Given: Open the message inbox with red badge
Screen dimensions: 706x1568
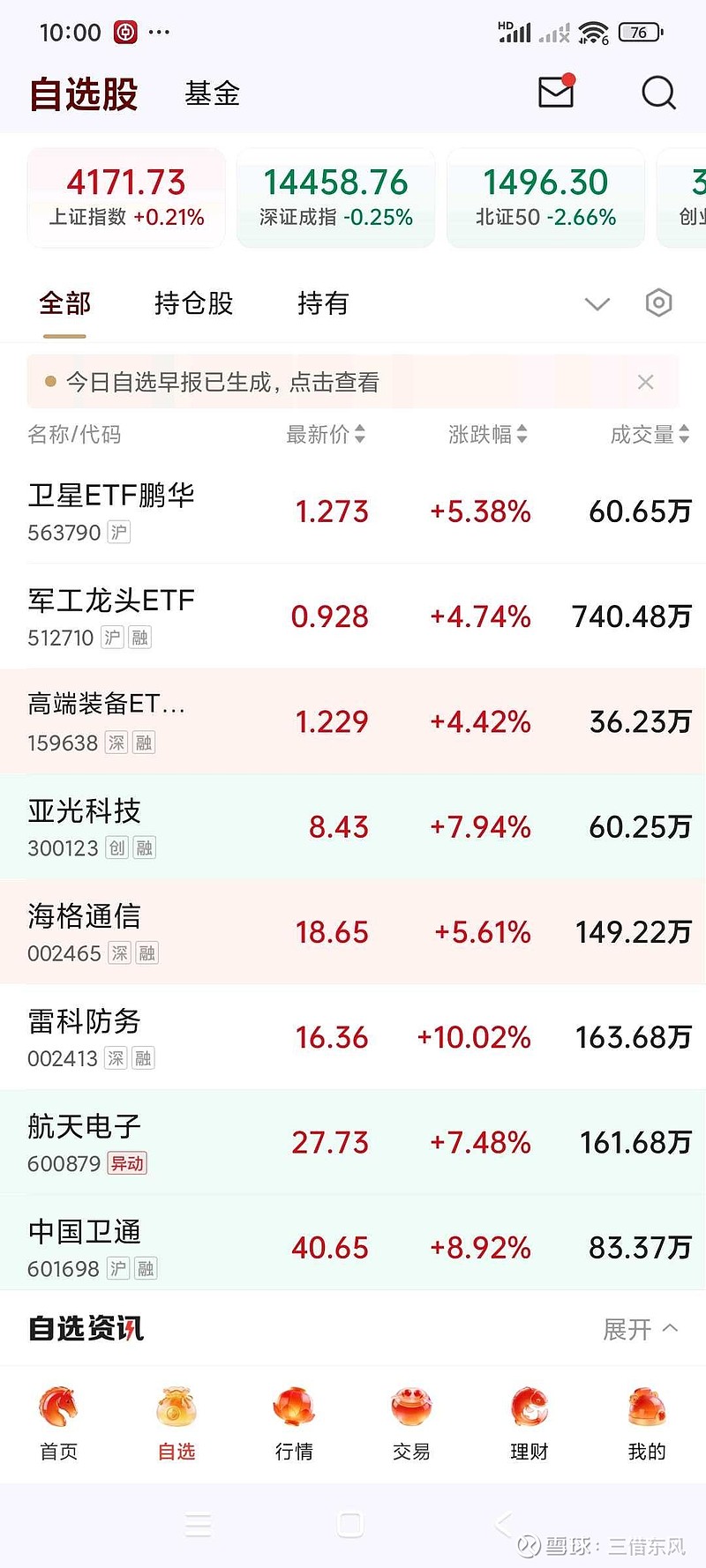Looking at the screenshot, I should pyautogui.click(x=555, y=93).
